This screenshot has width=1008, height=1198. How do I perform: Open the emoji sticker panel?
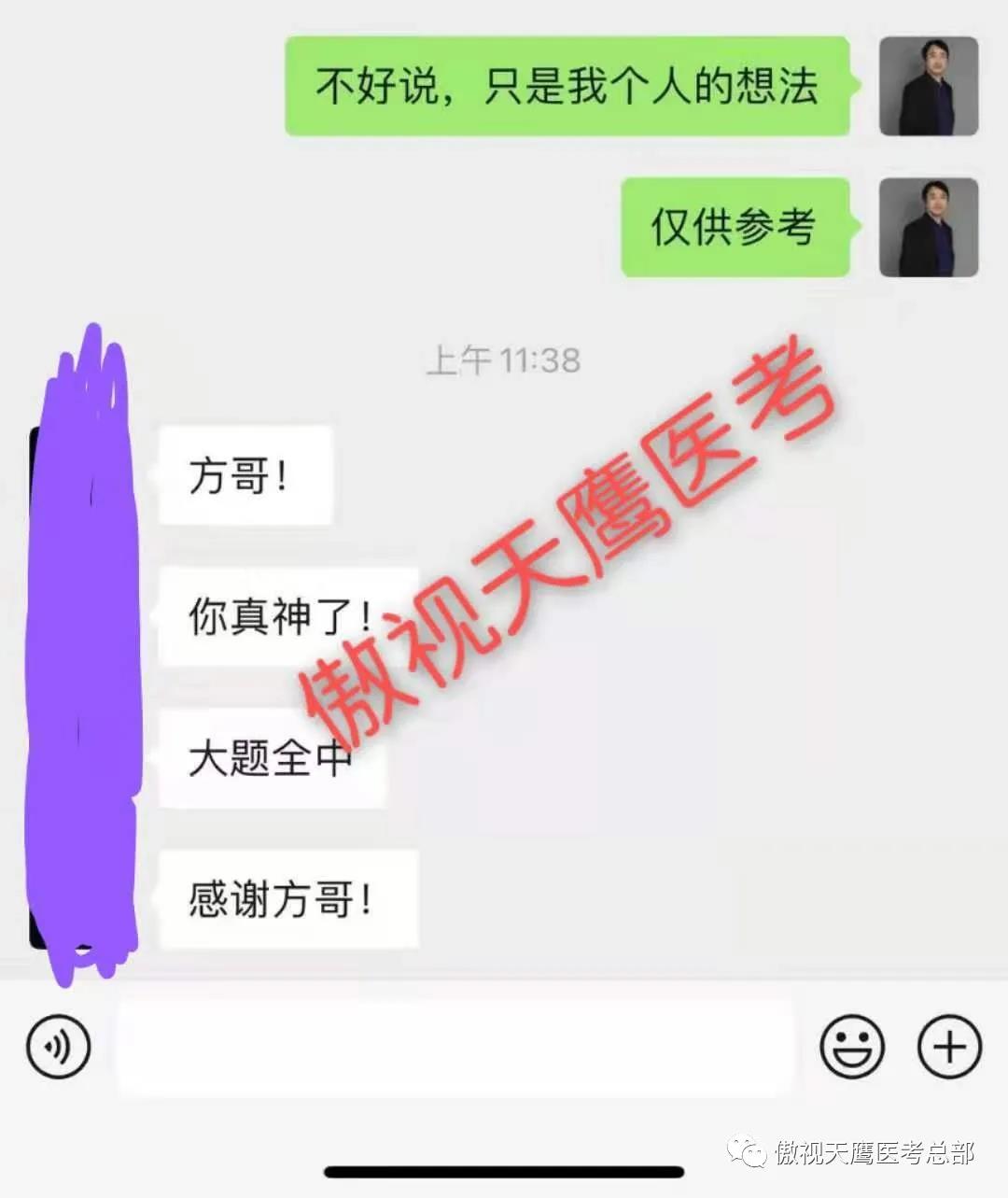point(851,1046)
